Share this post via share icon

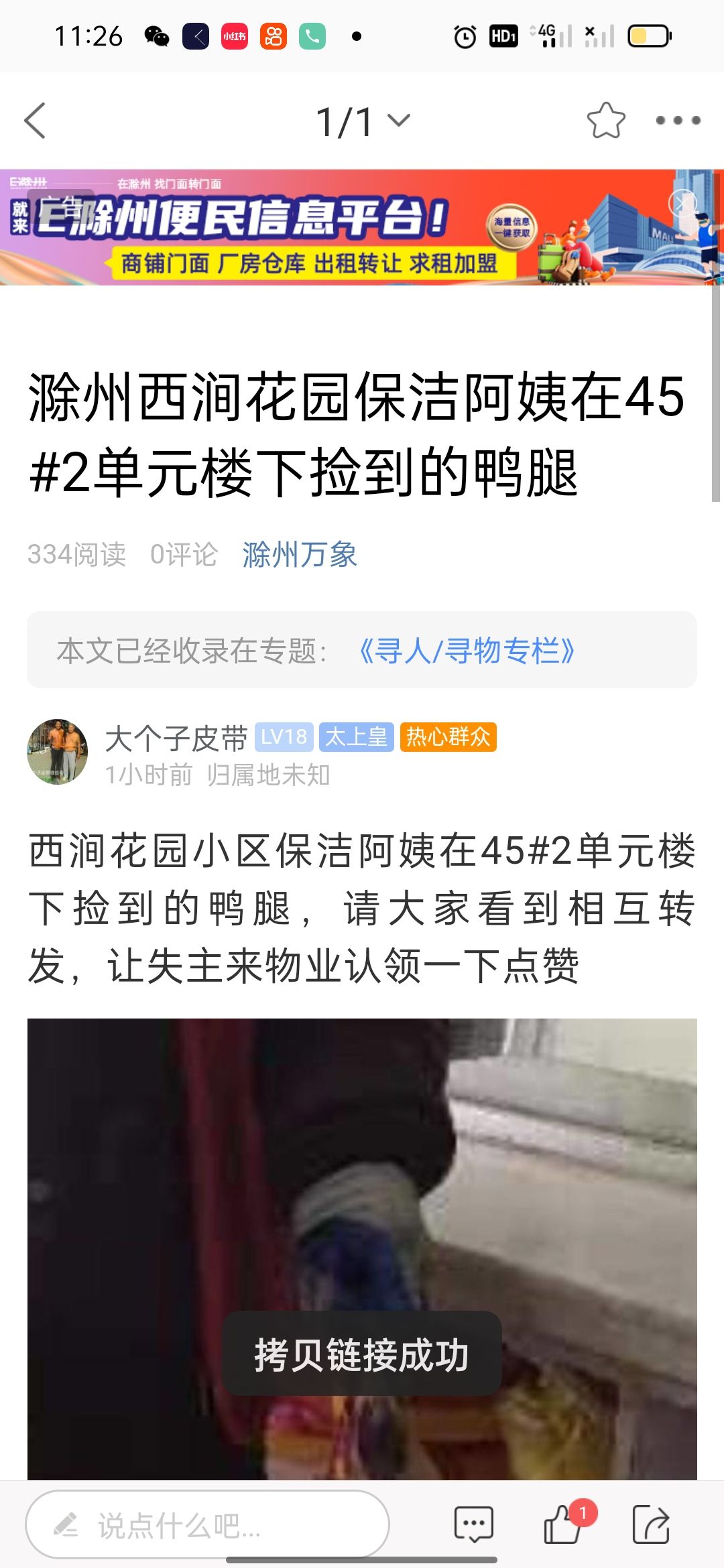coord(652,1524)
